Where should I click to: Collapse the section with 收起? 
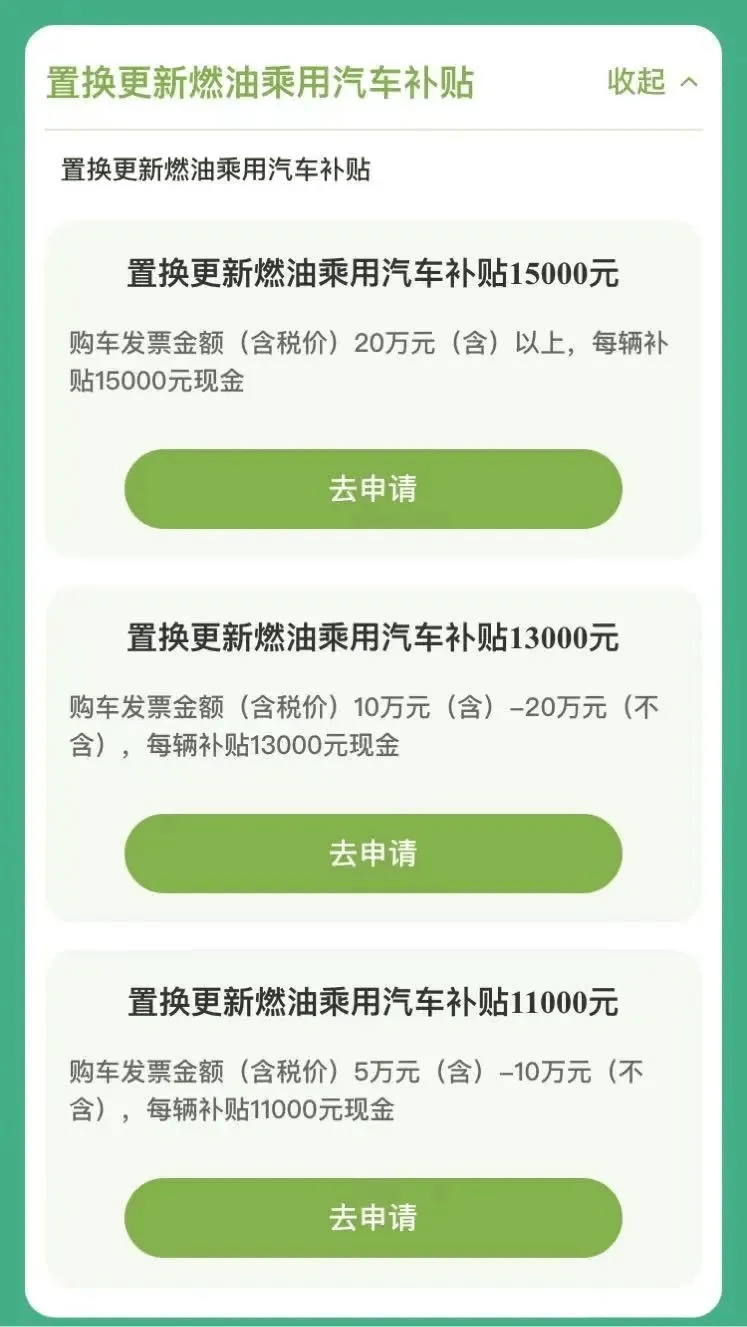(652, 82)
